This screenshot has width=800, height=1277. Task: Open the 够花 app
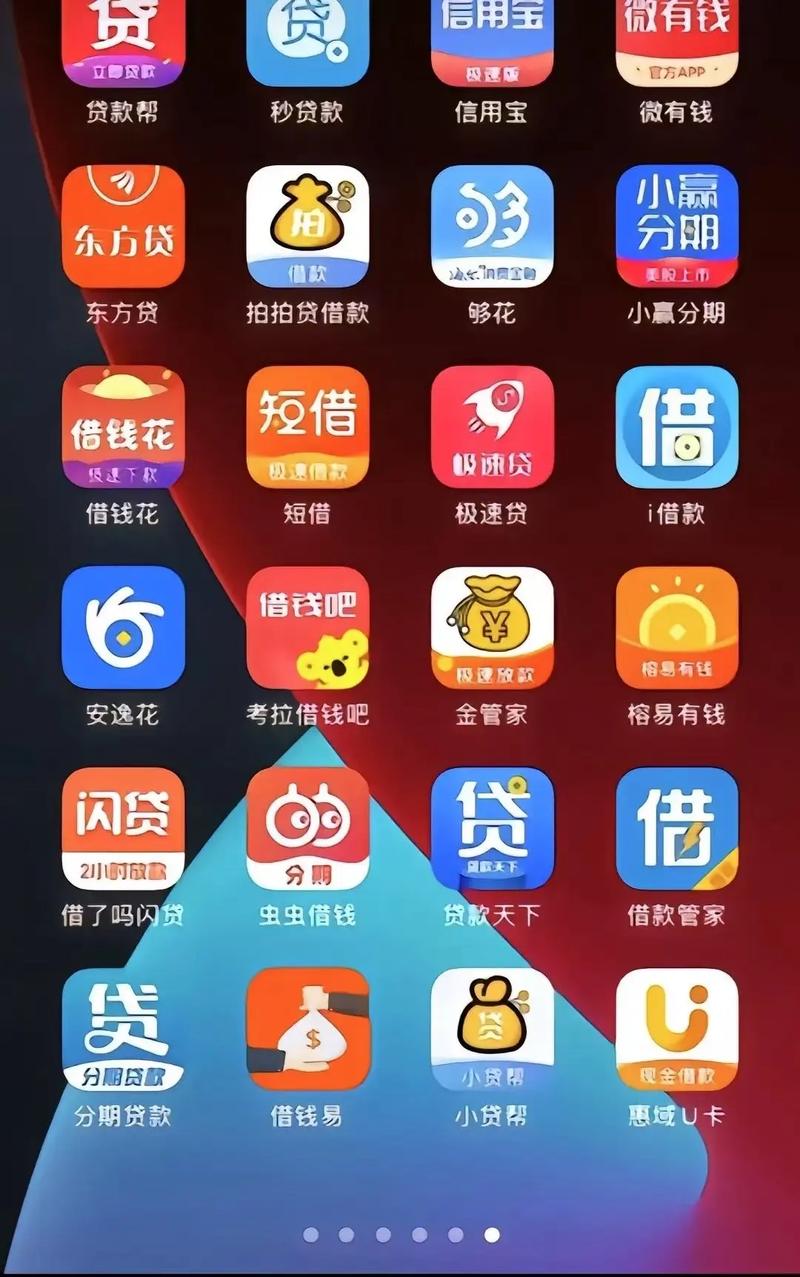pyautogui.click(x=492, y=226)
